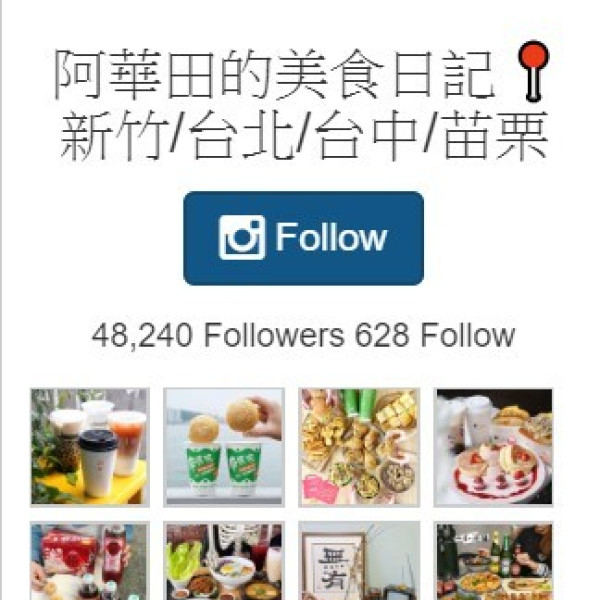Image resolution: width=600 pixels, height=600 pixels.
Task: View the table with bottles and dishes post
Action: tap(493, 561)
